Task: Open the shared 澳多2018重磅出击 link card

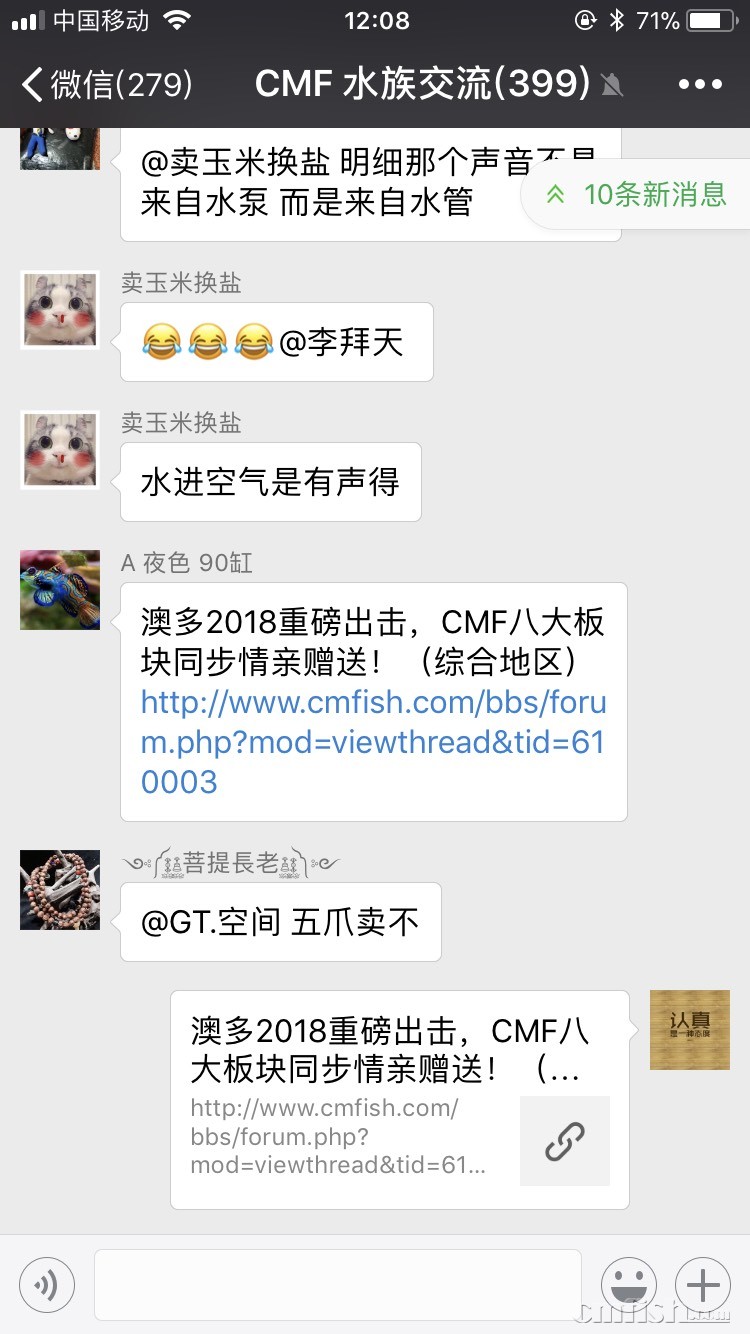Action: pos(399,1099)
